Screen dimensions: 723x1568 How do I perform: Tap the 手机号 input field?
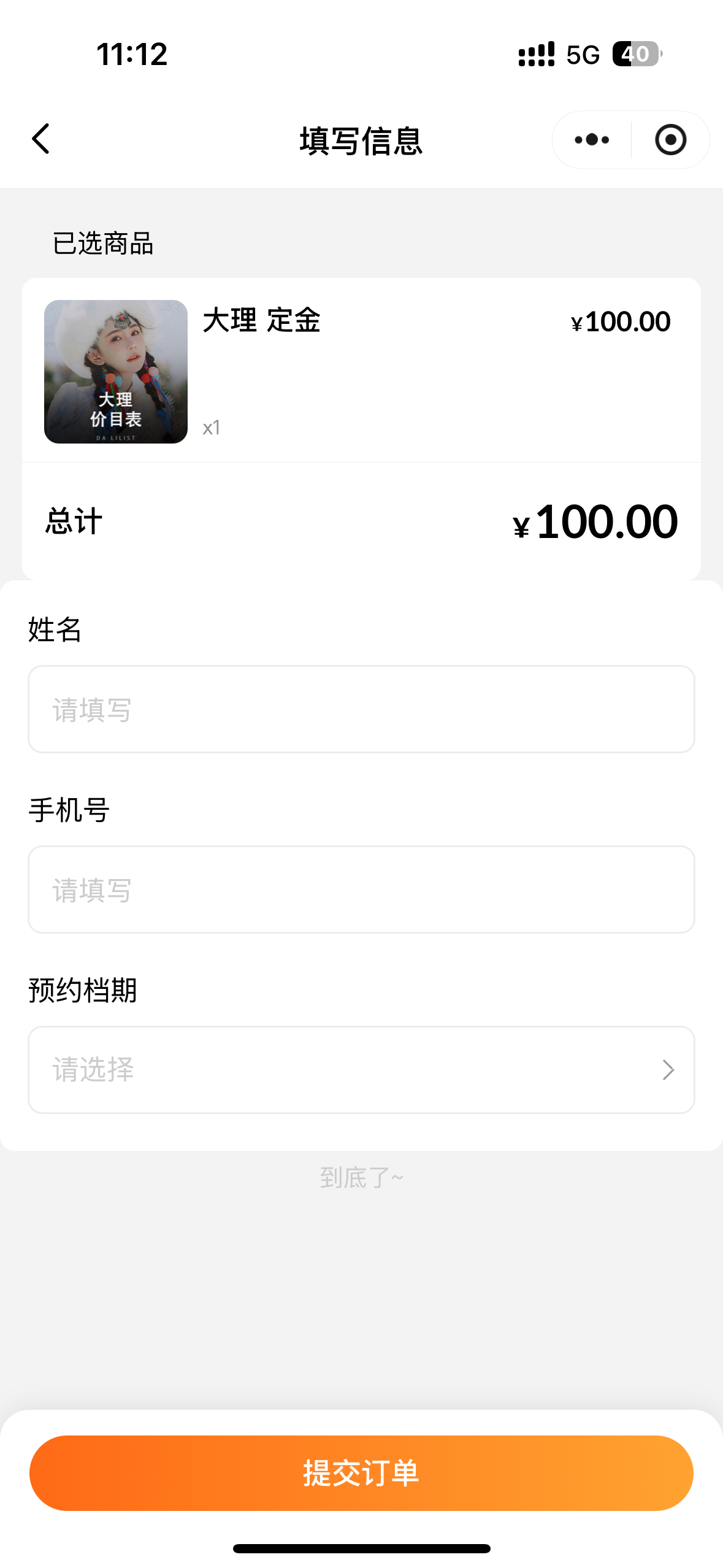361,890
